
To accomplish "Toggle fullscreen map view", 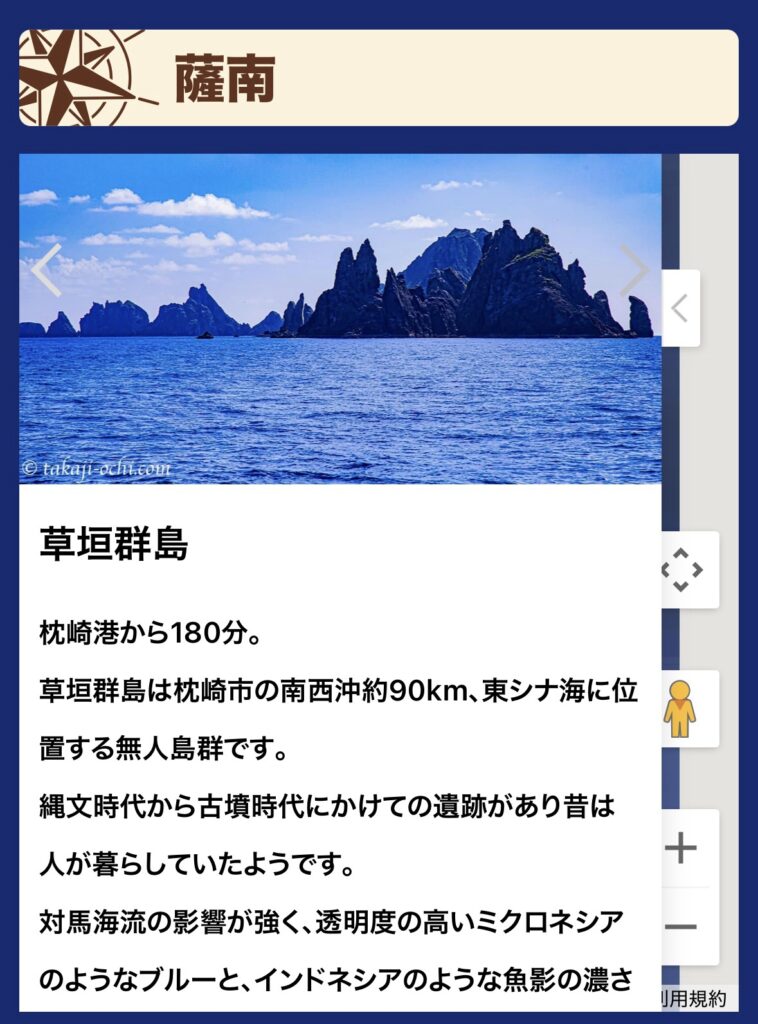I will (x=682, y=570).
